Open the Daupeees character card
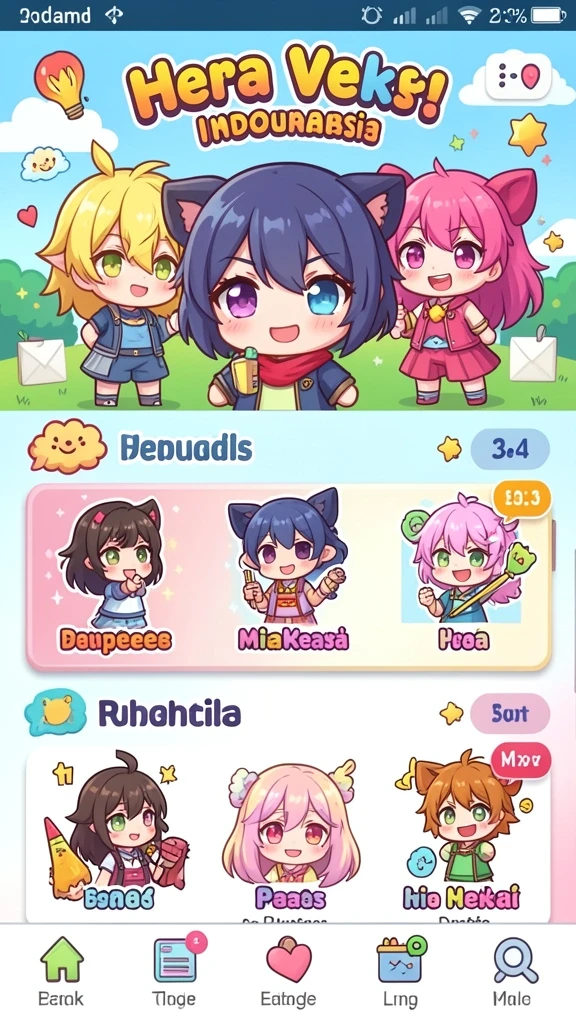 click(x=116, y=575)
